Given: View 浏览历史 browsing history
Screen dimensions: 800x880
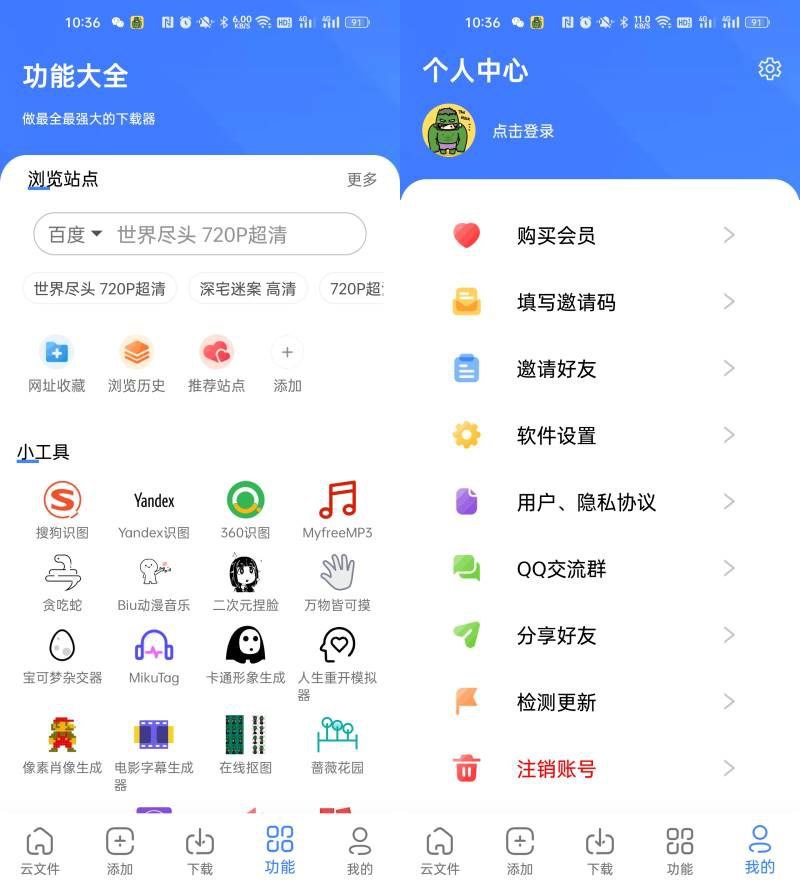Looking at the screenshot, I should click(x=136, y=363).
